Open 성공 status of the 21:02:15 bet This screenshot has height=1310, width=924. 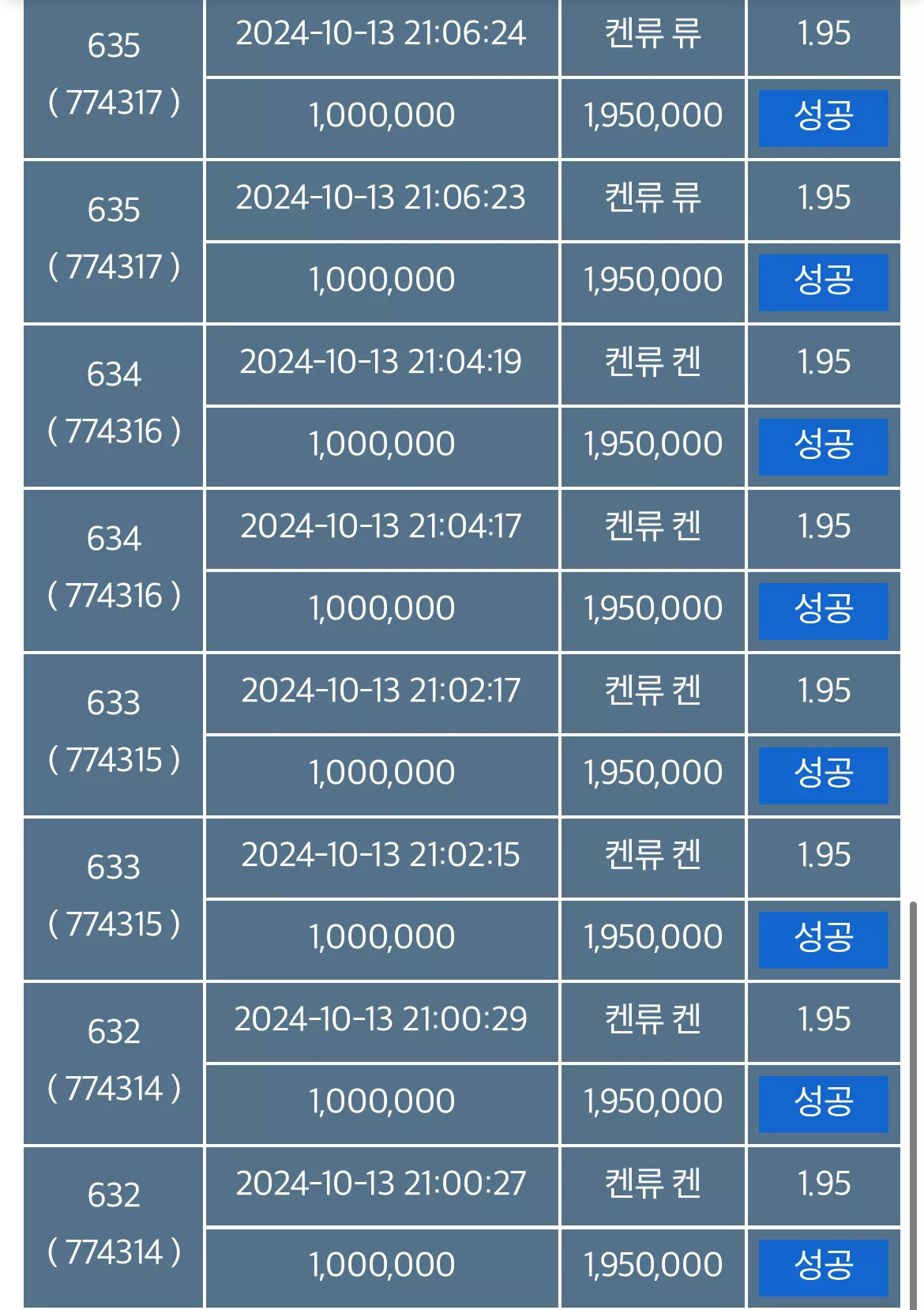click(823, 939)
